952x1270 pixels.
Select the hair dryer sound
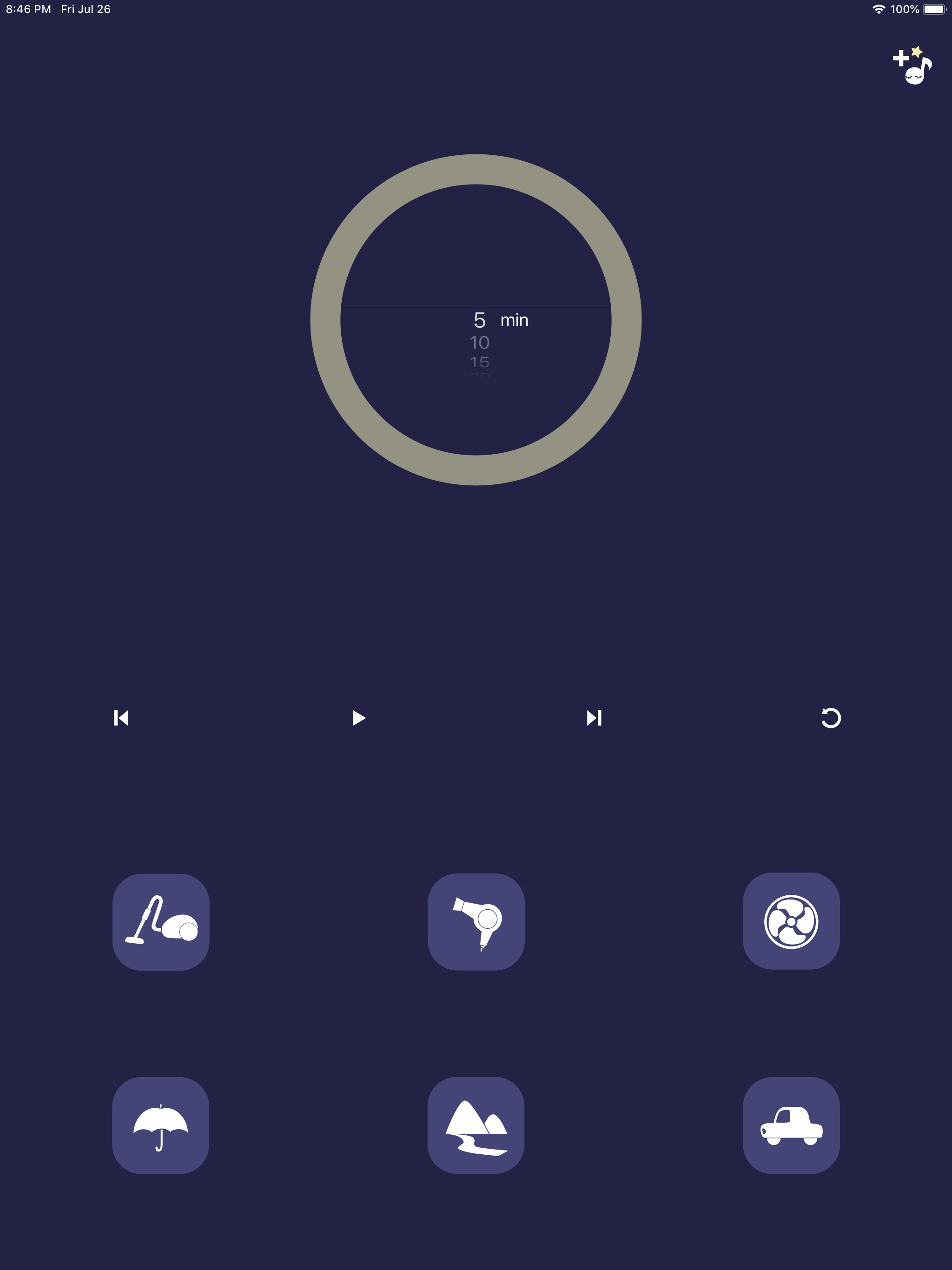click(476, 923)
